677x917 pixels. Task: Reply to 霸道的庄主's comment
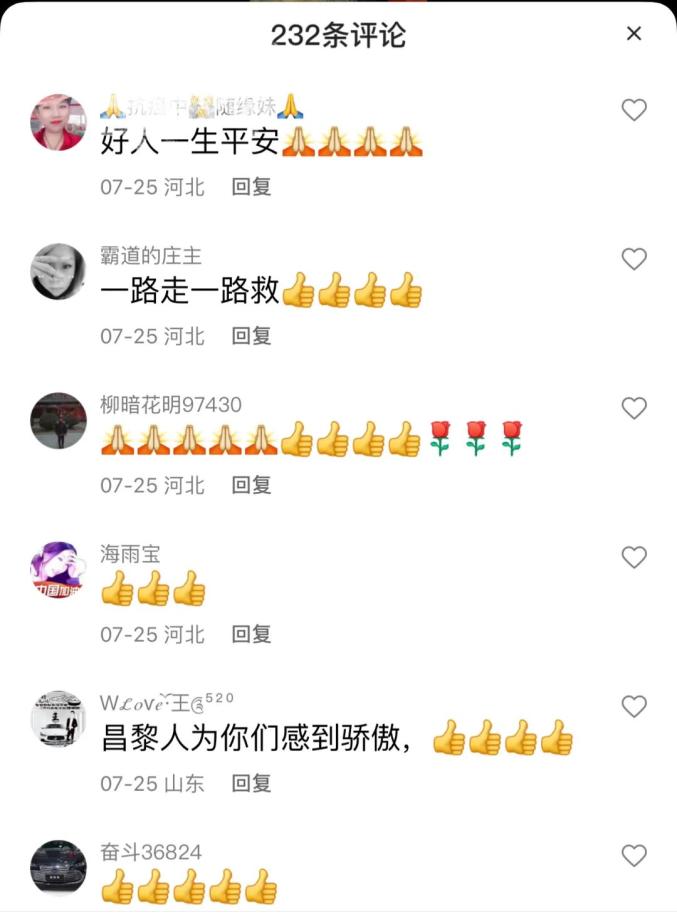(x=251, y=335)
